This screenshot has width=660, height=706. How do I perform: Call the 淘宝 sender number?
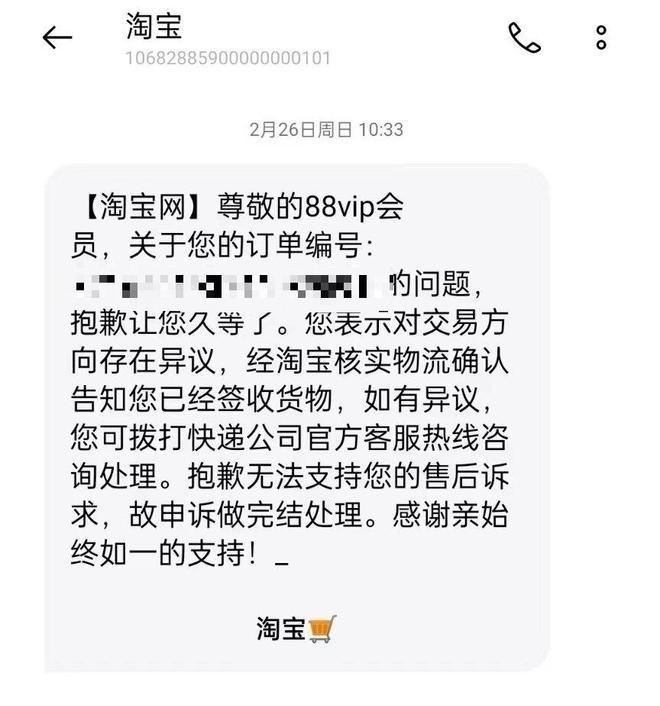[524, 38]
